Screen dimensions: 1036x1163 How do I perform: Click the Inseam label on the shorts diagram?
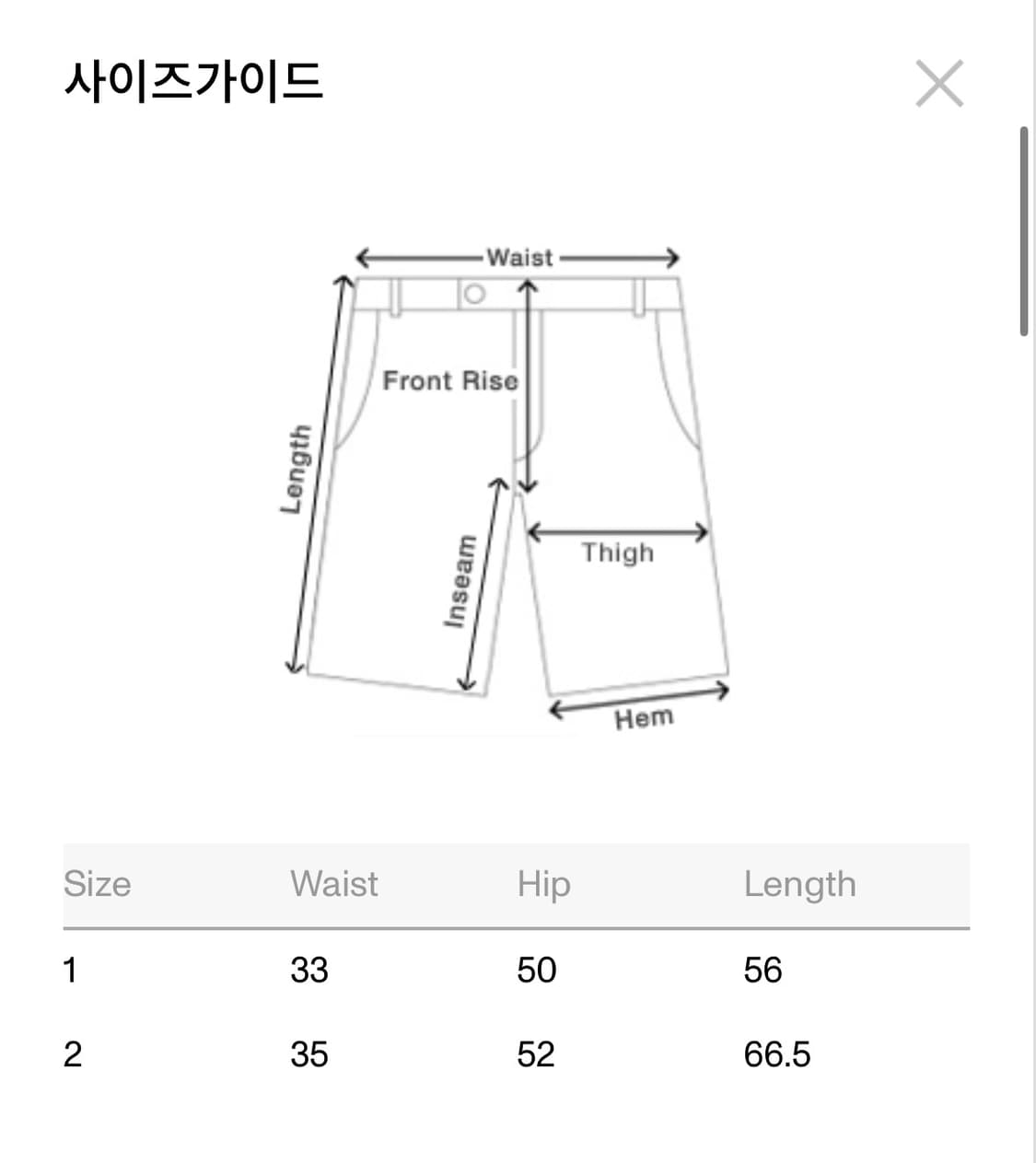(x=463, y=580)
